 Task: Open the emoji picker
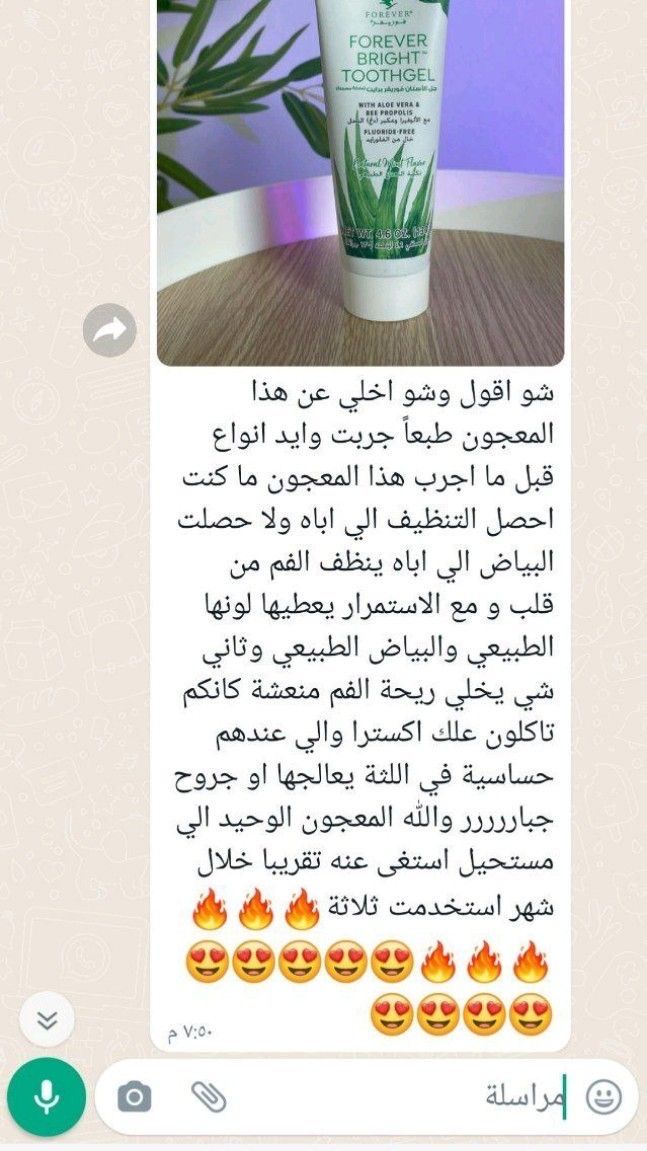tap(603, 1097)
